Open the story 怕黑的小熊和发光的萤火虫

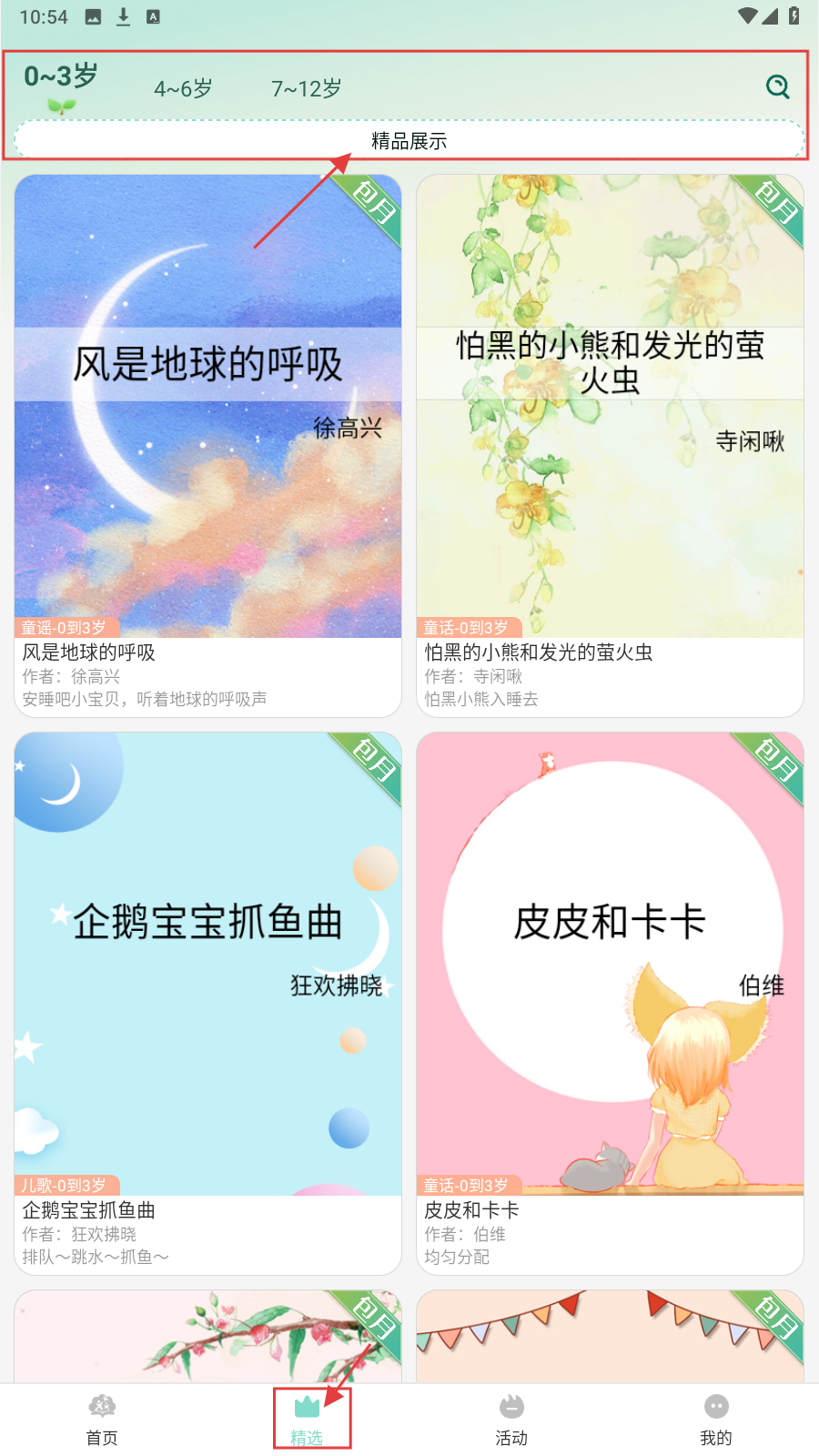(x=610, y=444)
